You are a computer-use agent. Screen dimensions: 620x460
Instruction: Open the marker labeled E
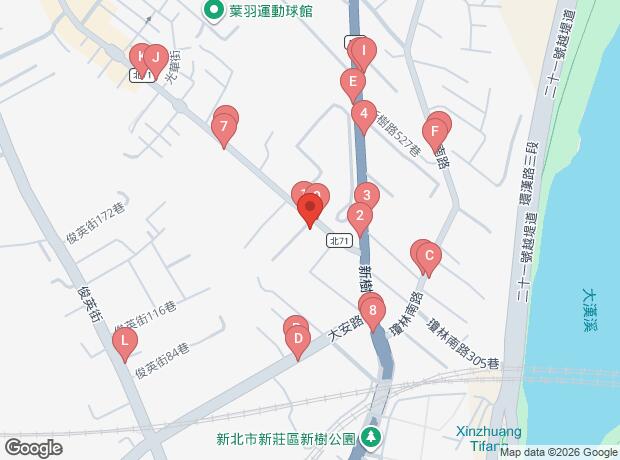tap(351, 82)
